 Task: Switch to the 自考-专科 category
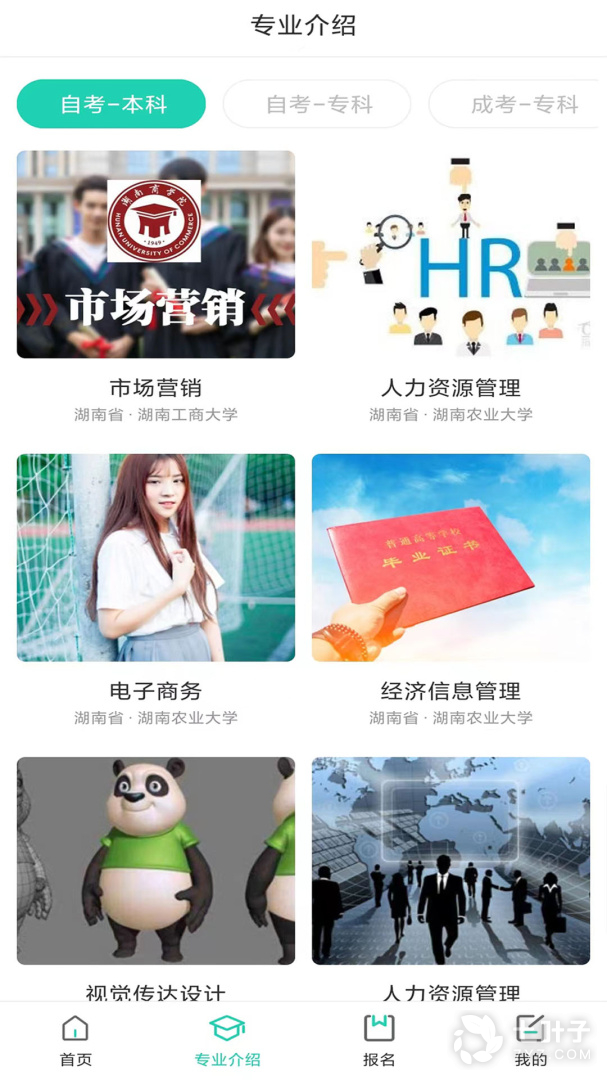coord(317,104)
